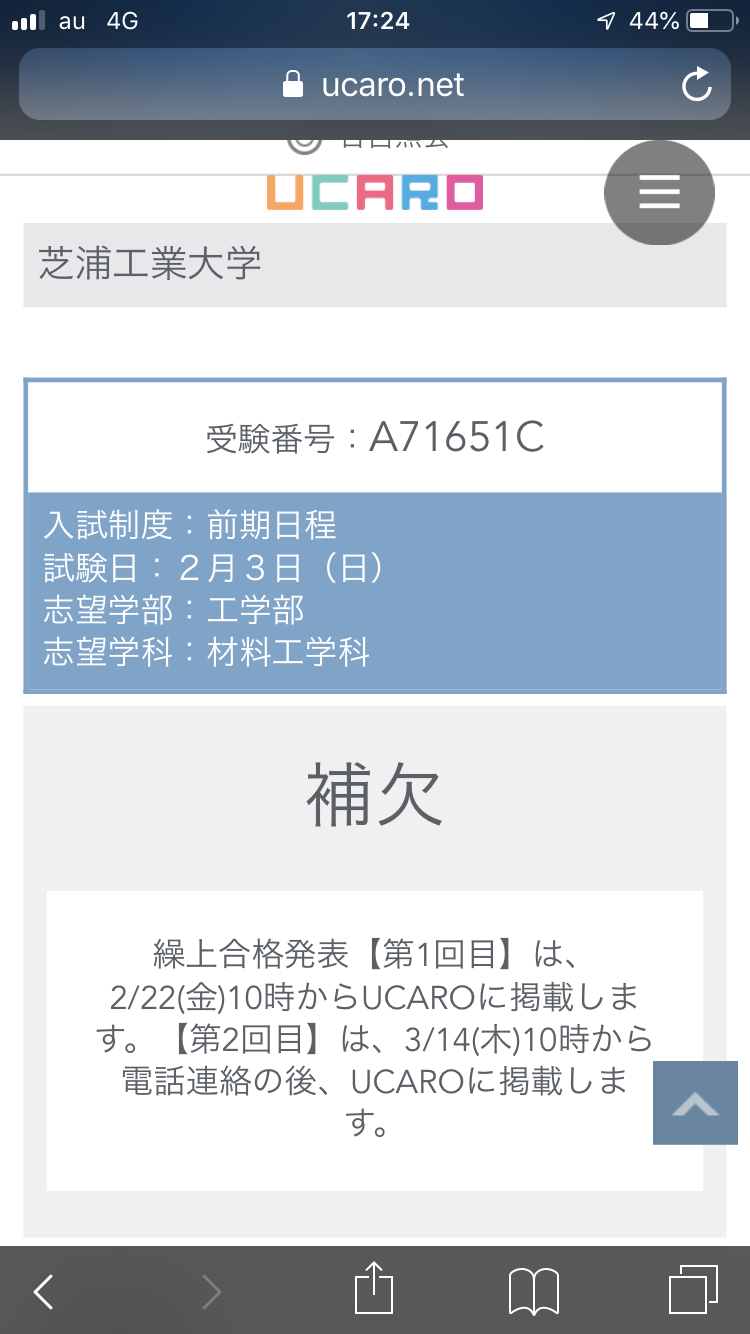This screenshot has width=750, height=1334.
Task: Open the hamburger menu button
Action: (x=659, y=193)
